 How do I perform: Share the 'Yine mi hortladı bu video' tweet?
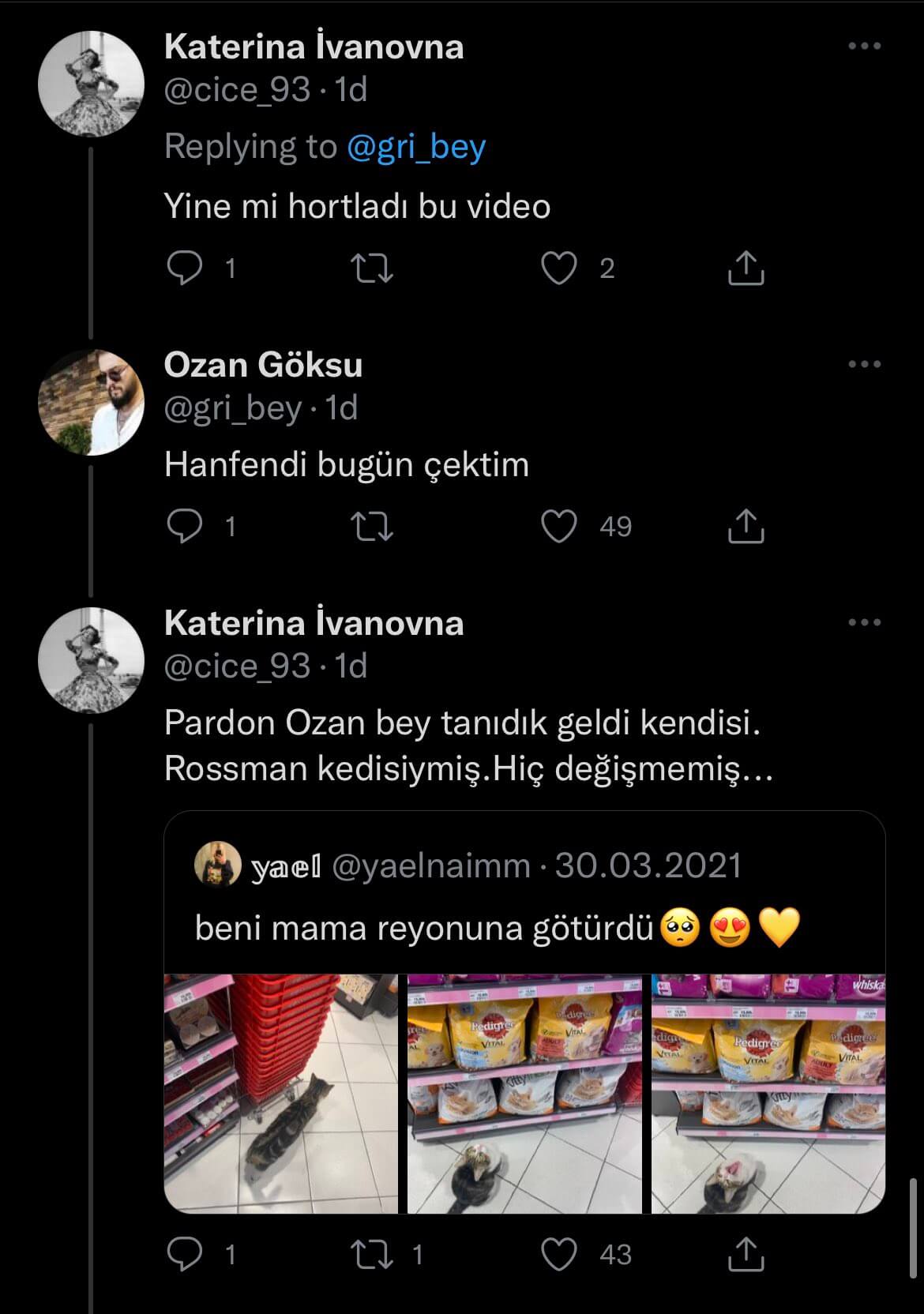(745, 269)
